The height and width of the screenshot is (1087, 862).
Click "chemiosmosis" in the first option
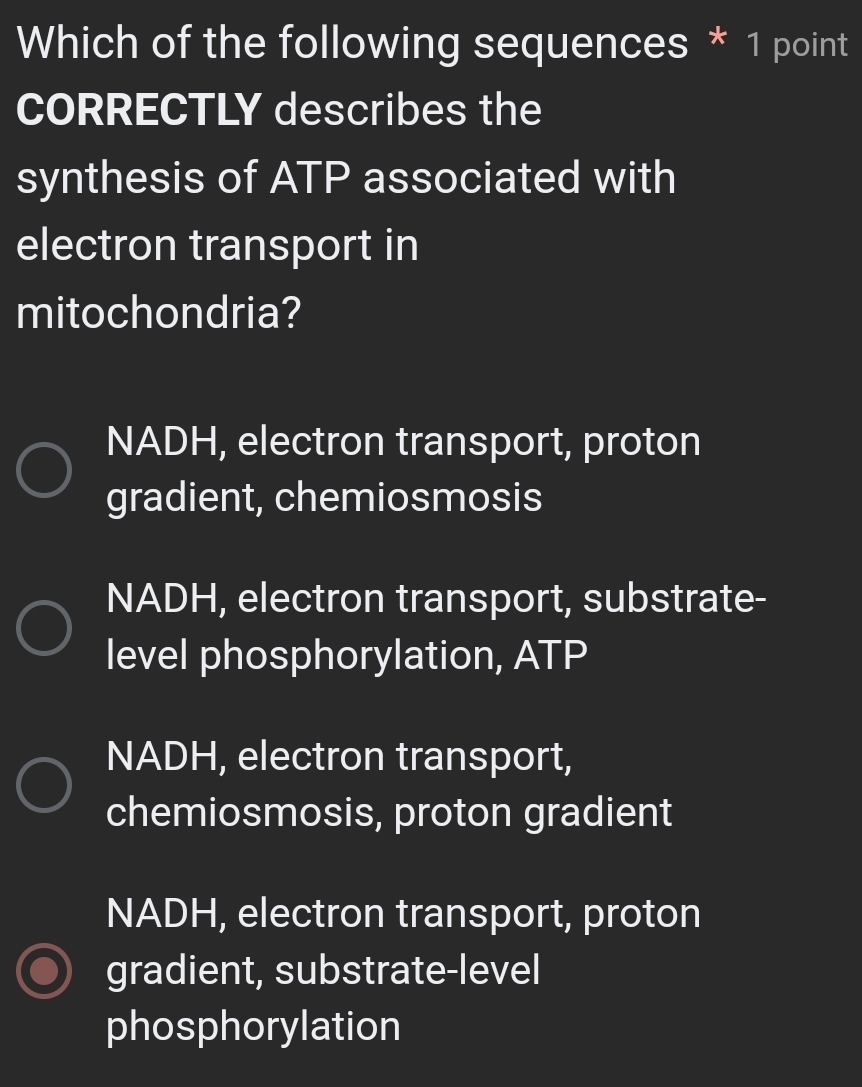pyautogui.click(x=410, y=497)
